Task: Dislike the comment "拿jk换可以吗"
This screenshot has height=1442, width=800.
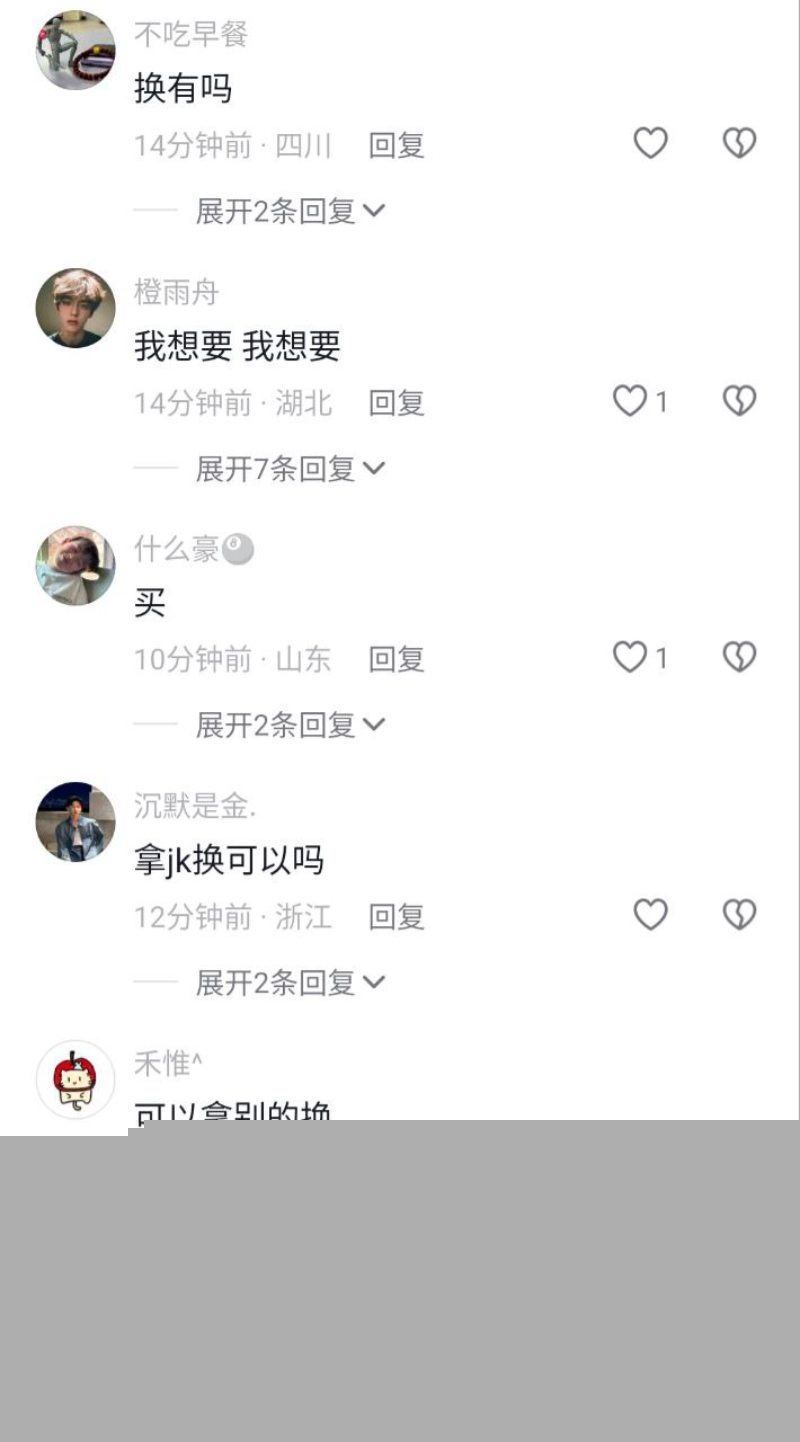Action: coord(738,913)
